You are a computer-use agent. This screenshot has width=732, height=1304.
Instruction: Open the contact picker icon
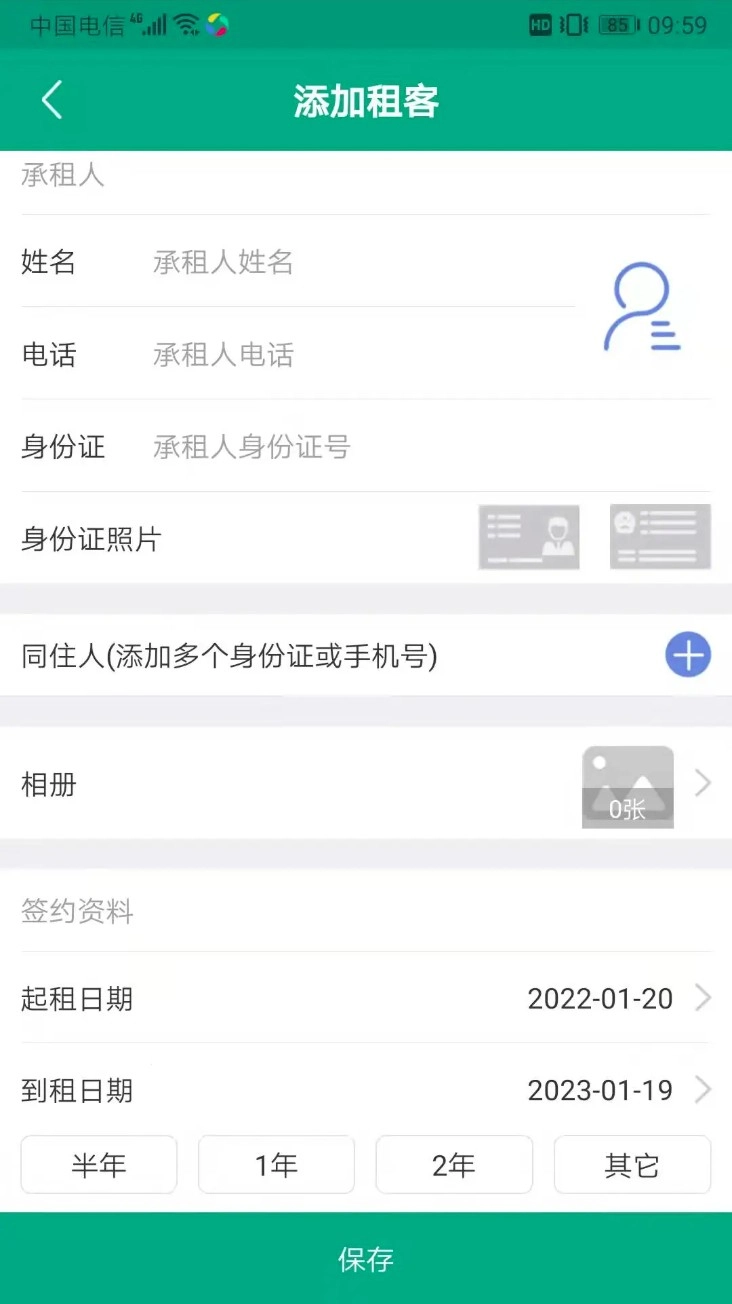(x=642, y=307)
